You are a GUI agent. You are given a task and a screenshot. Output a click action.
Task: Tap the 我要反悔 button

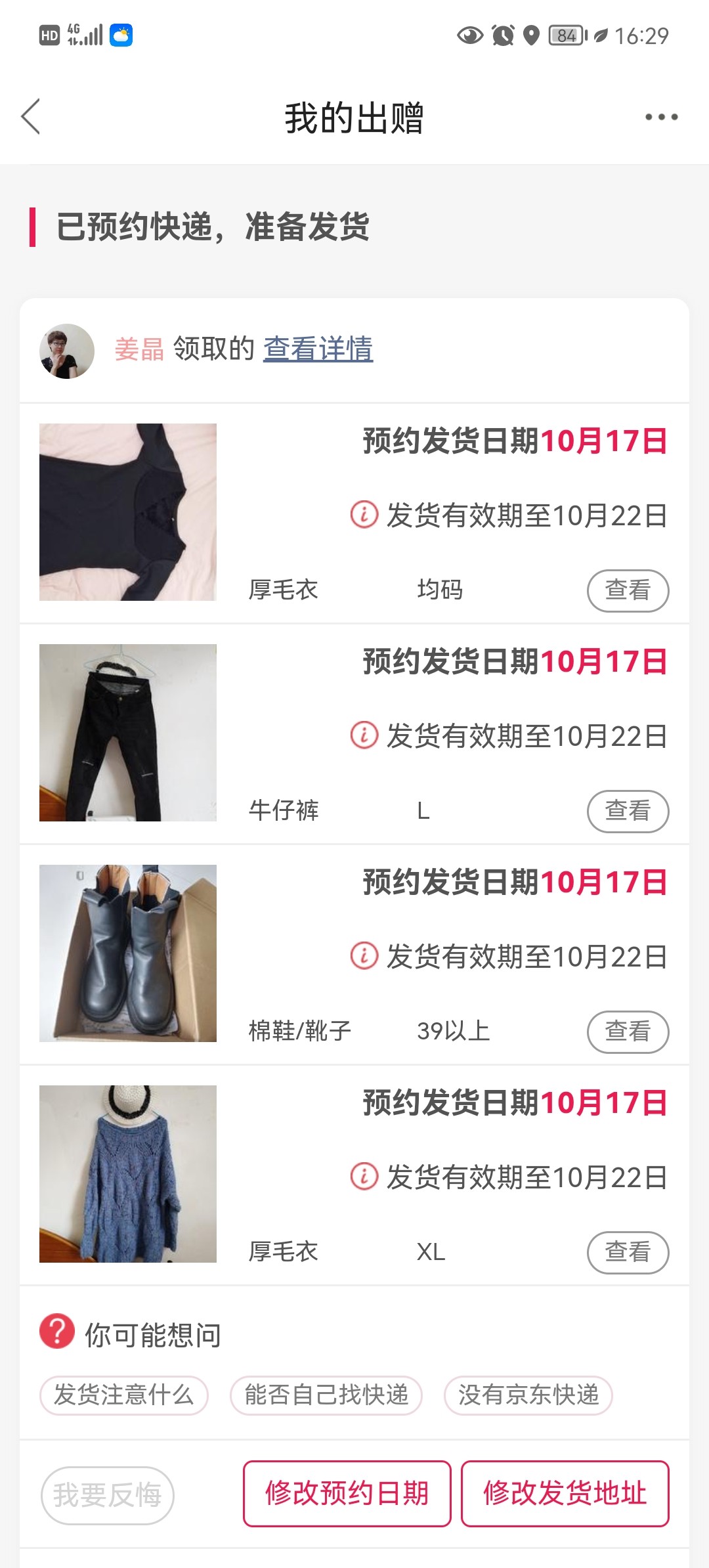(108, 1495)
